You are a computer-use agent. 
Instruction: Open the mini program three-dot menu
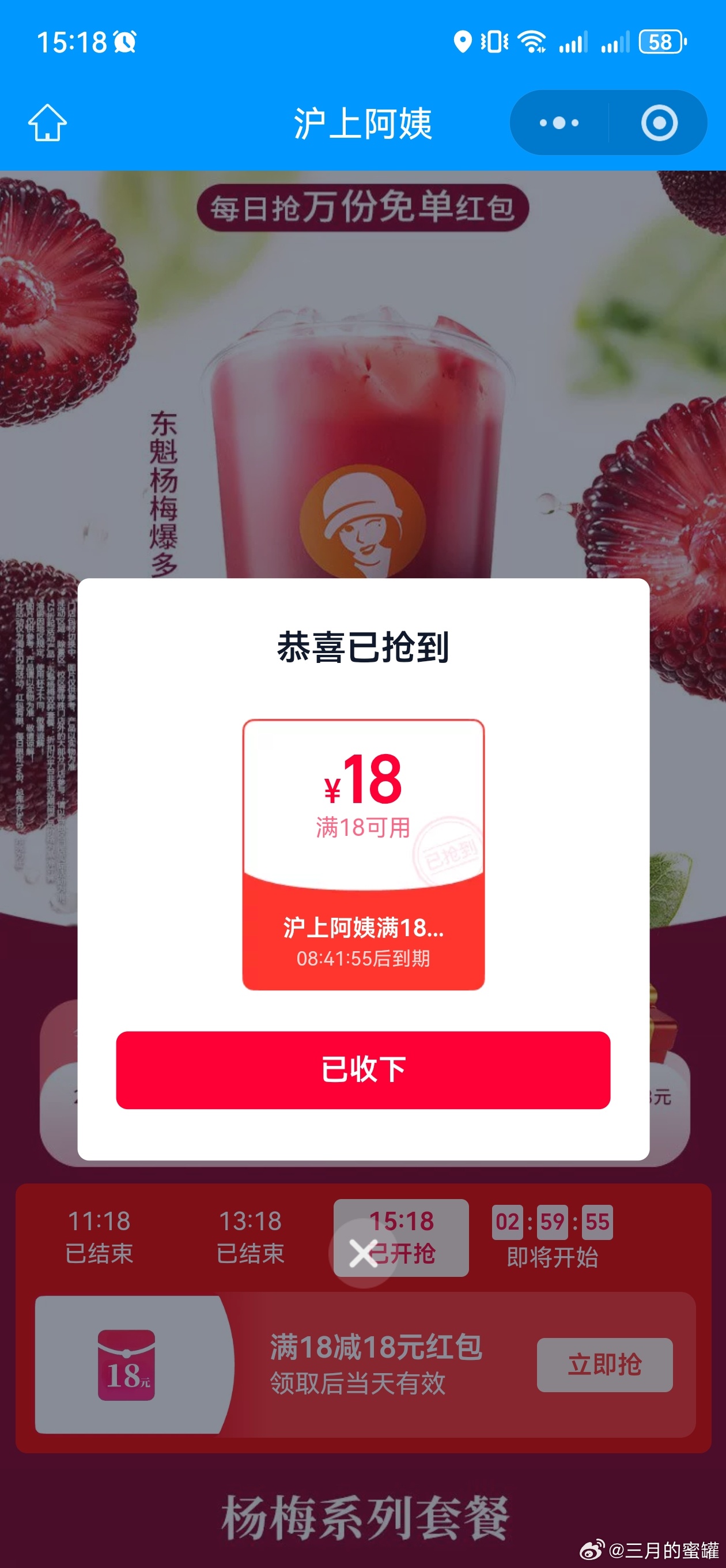tap(559, 123)
